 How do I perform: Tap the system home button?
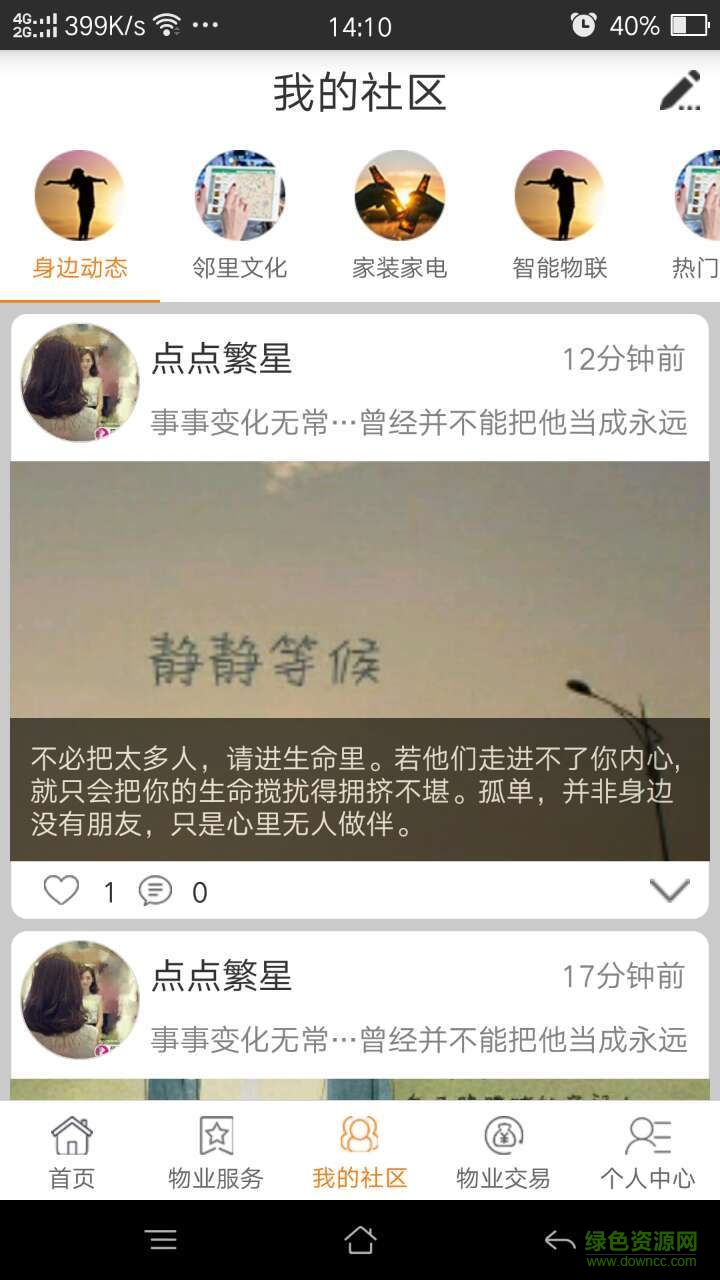(360, 1240)
